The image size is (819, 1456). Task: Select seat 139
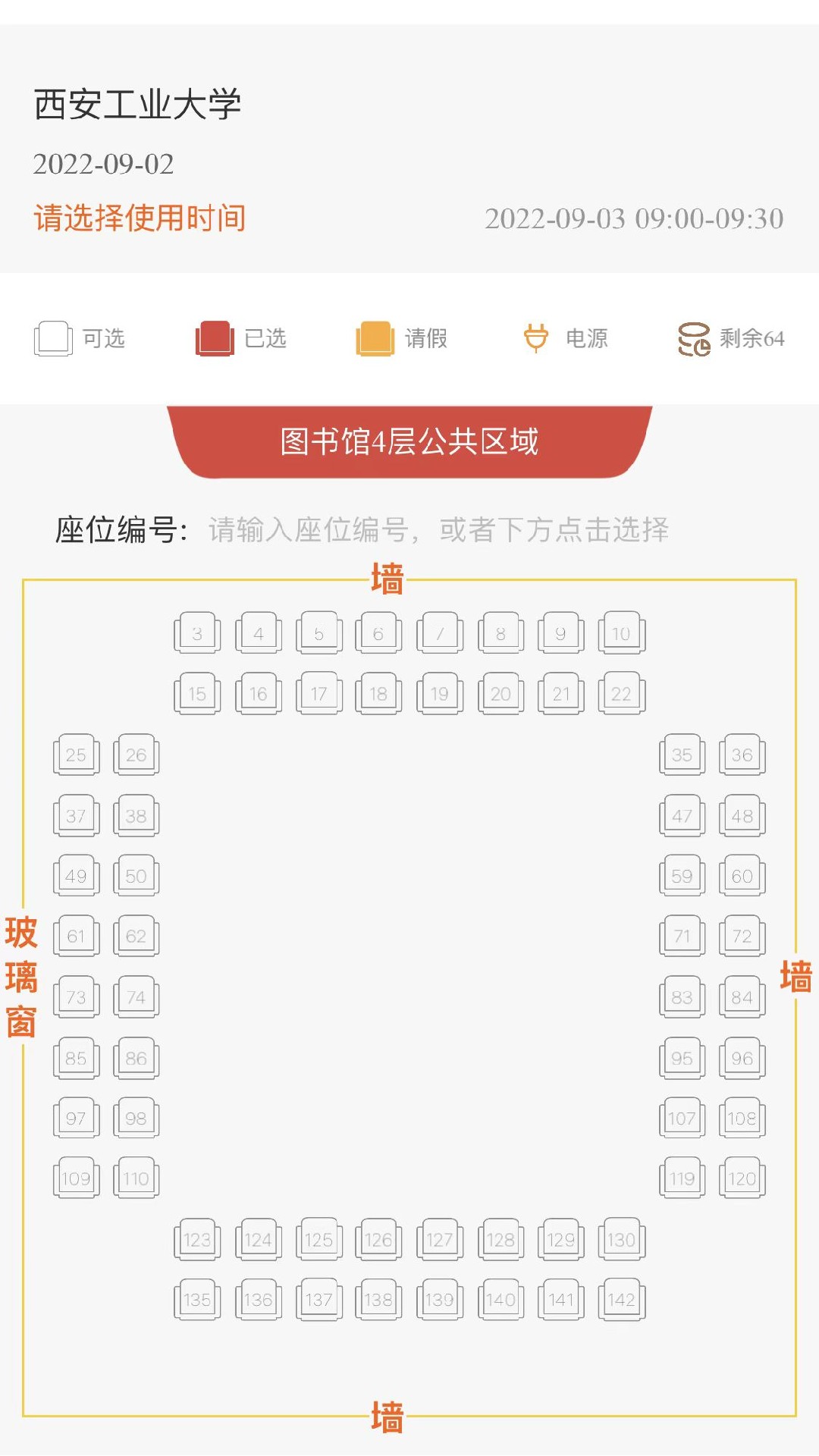pos(440,1300)
